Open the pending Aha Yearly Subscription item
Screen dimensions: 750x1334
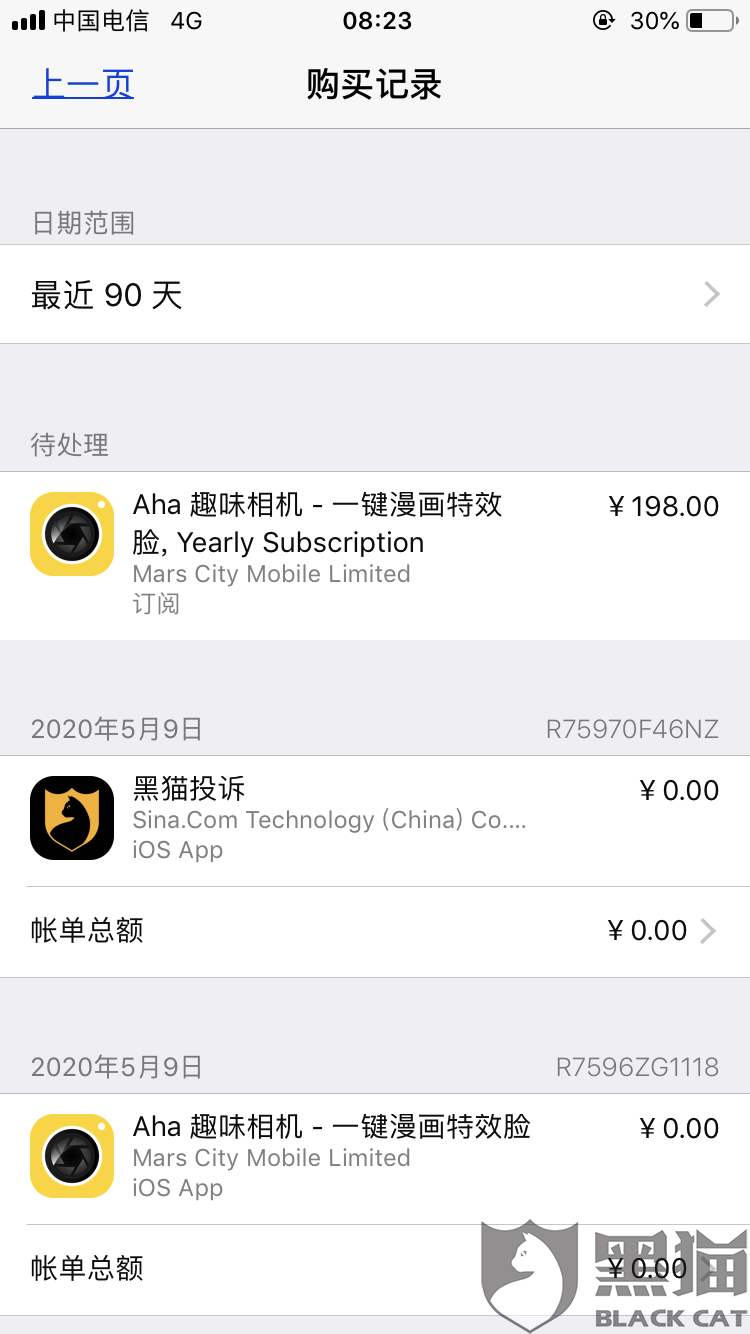(x=375, y=555)
